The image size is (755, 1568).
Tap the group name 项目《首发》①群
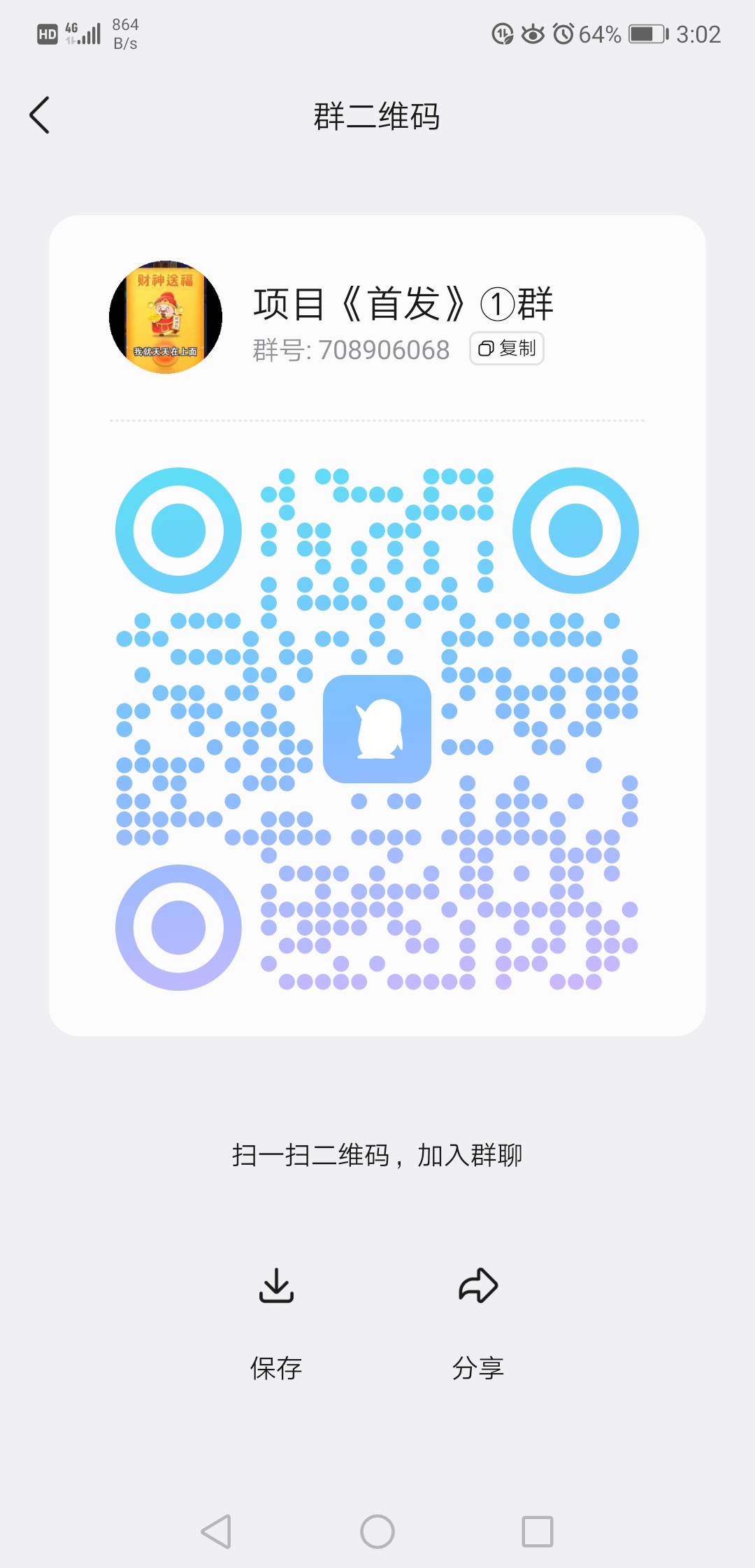pos(403,303)
